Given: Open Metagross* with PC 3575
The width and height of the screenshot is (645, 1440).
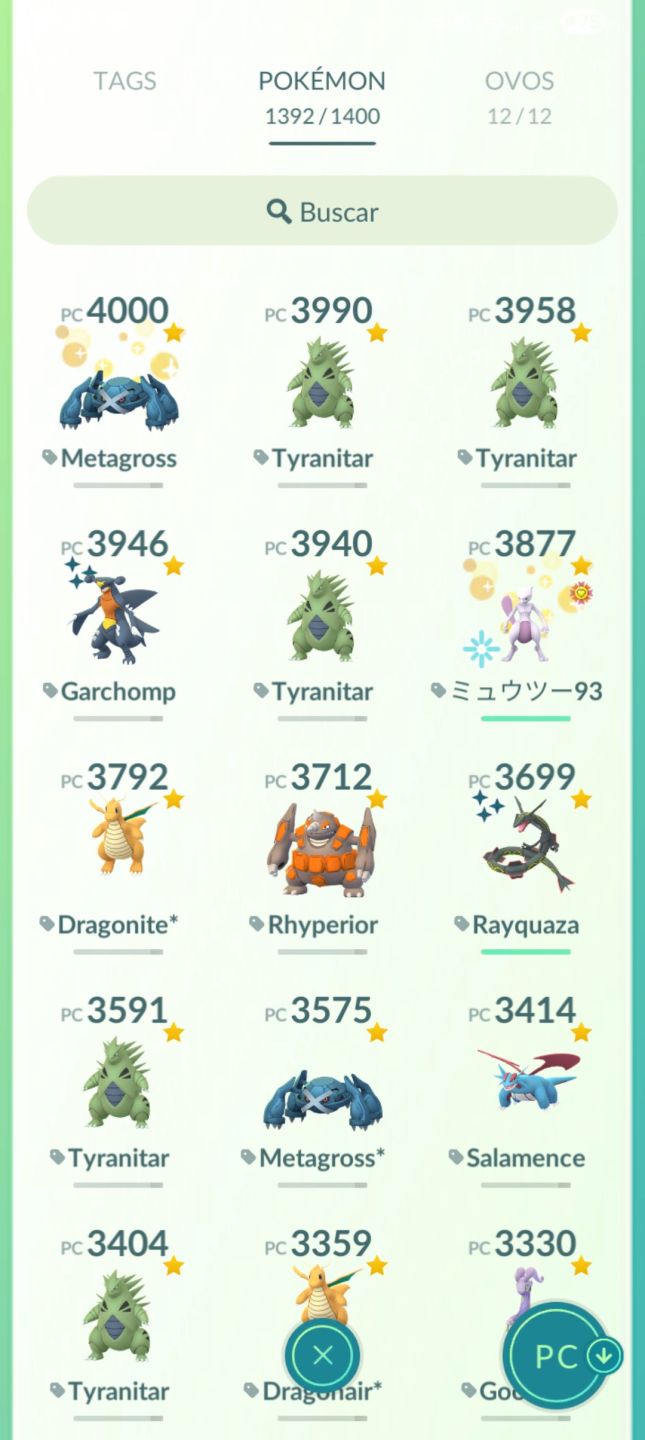Looking at the screenshot, I should (322, 1090).
